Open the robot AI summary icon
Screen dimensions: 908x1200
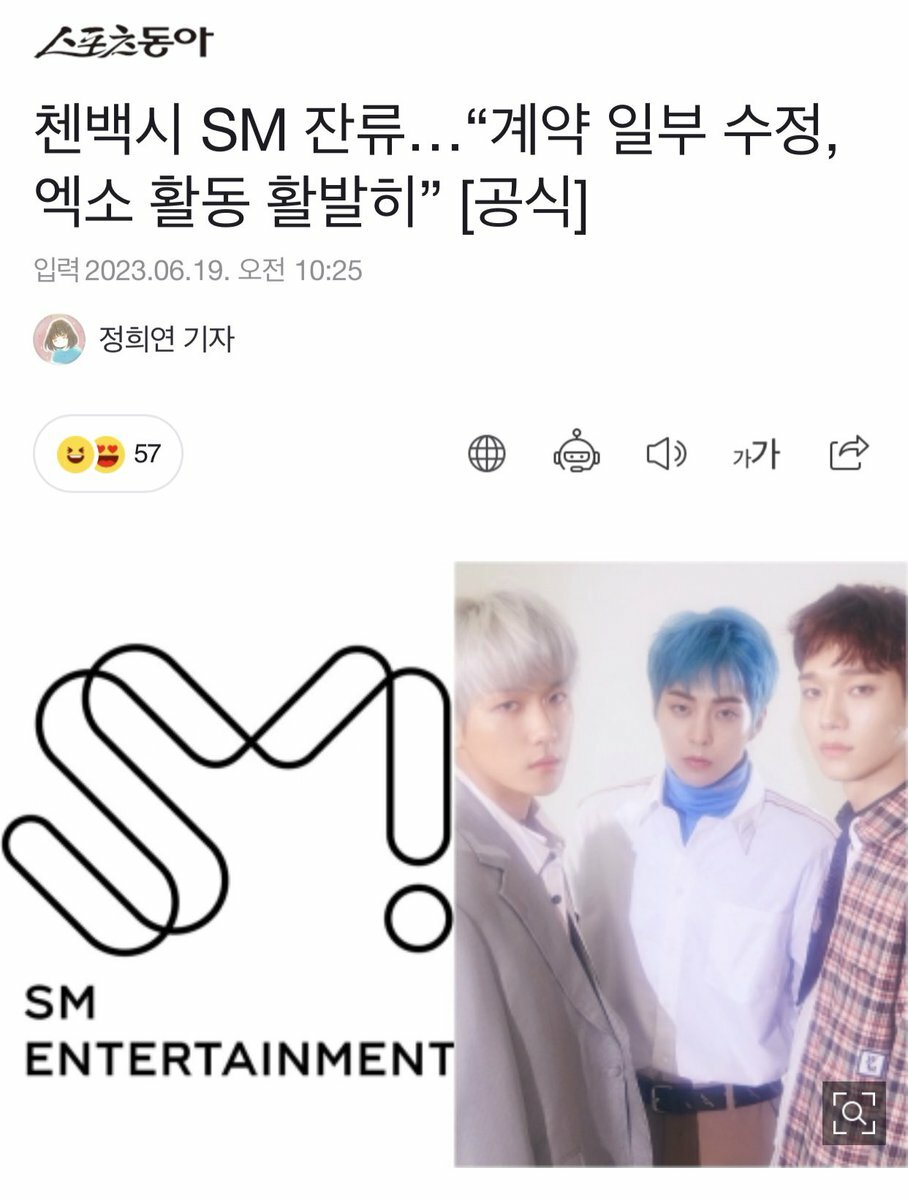point(576,454)
